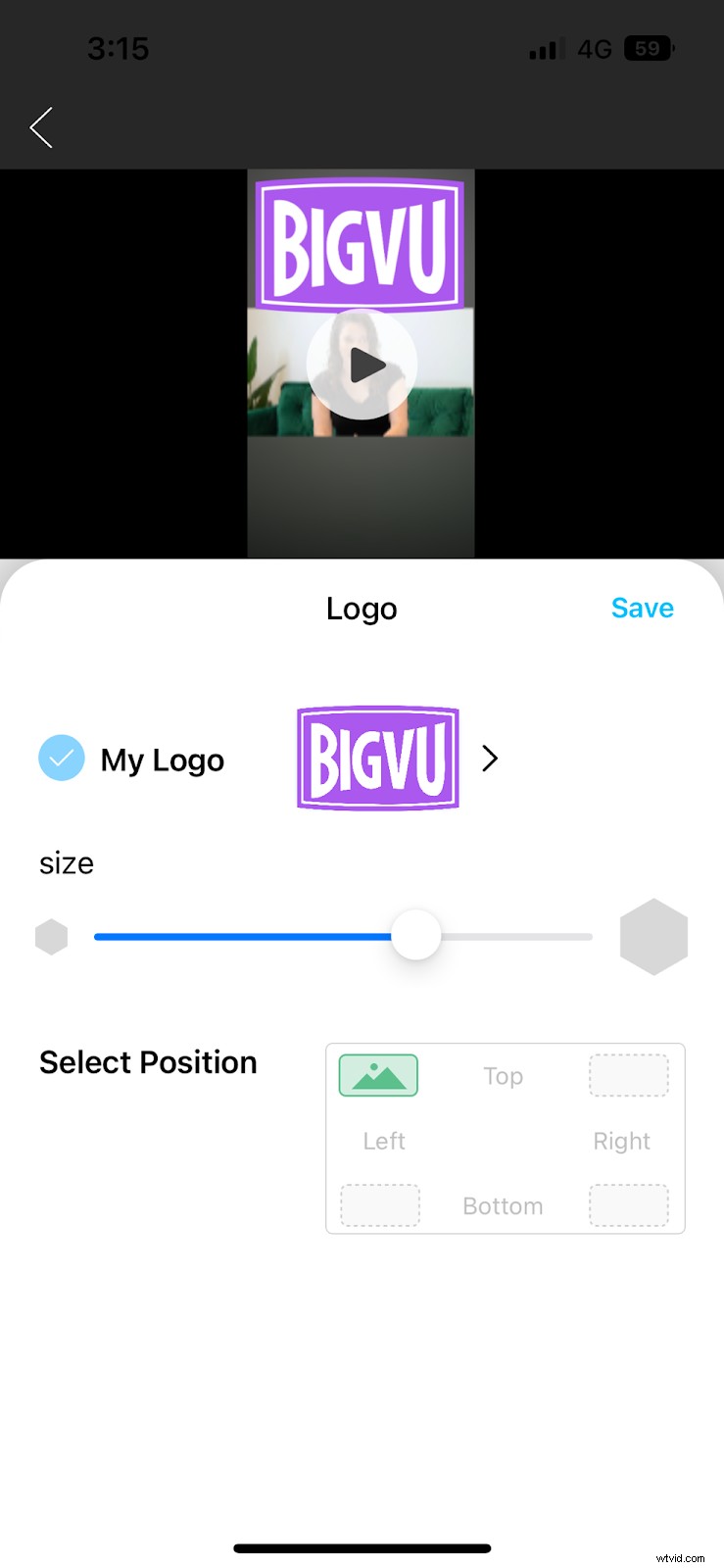Navigate back with the top-left arrow
Viewport: 724px width, 1568px height.
point(41,127)
